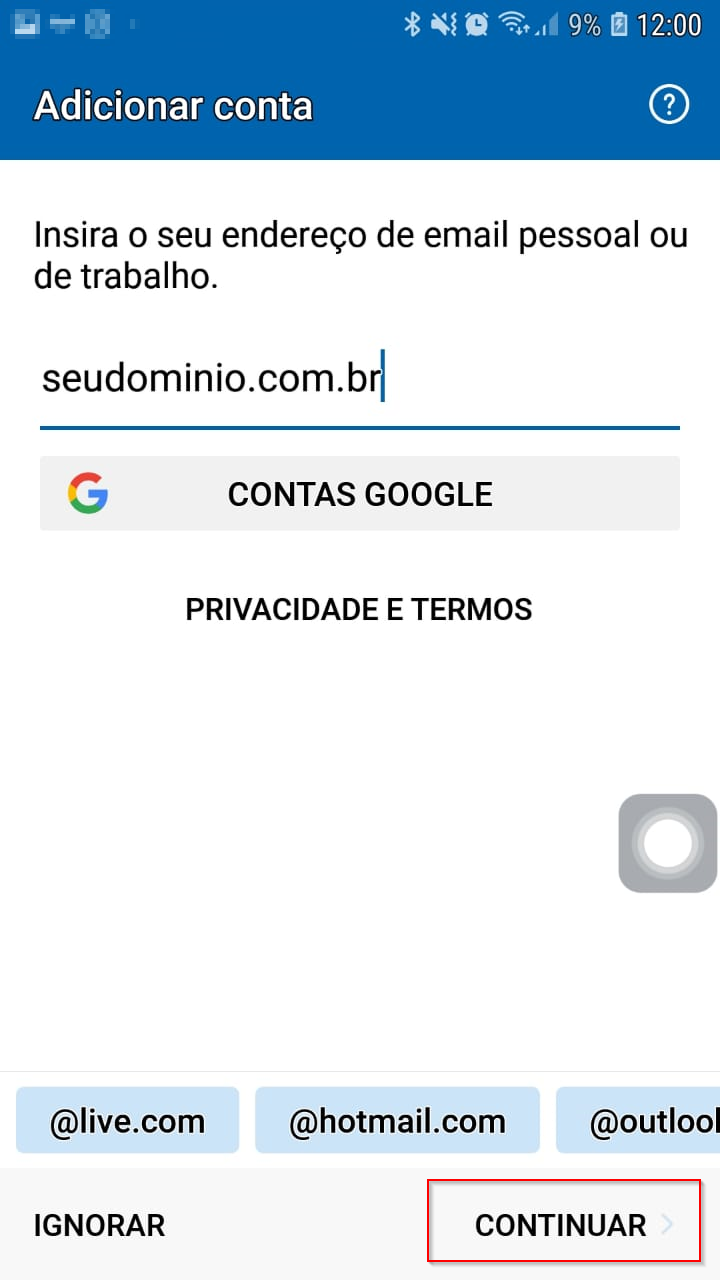This screenshot has height=1280, width=720.
Task: Insert the @hotmail.com domain suggestion
Action: (397, 1121)
